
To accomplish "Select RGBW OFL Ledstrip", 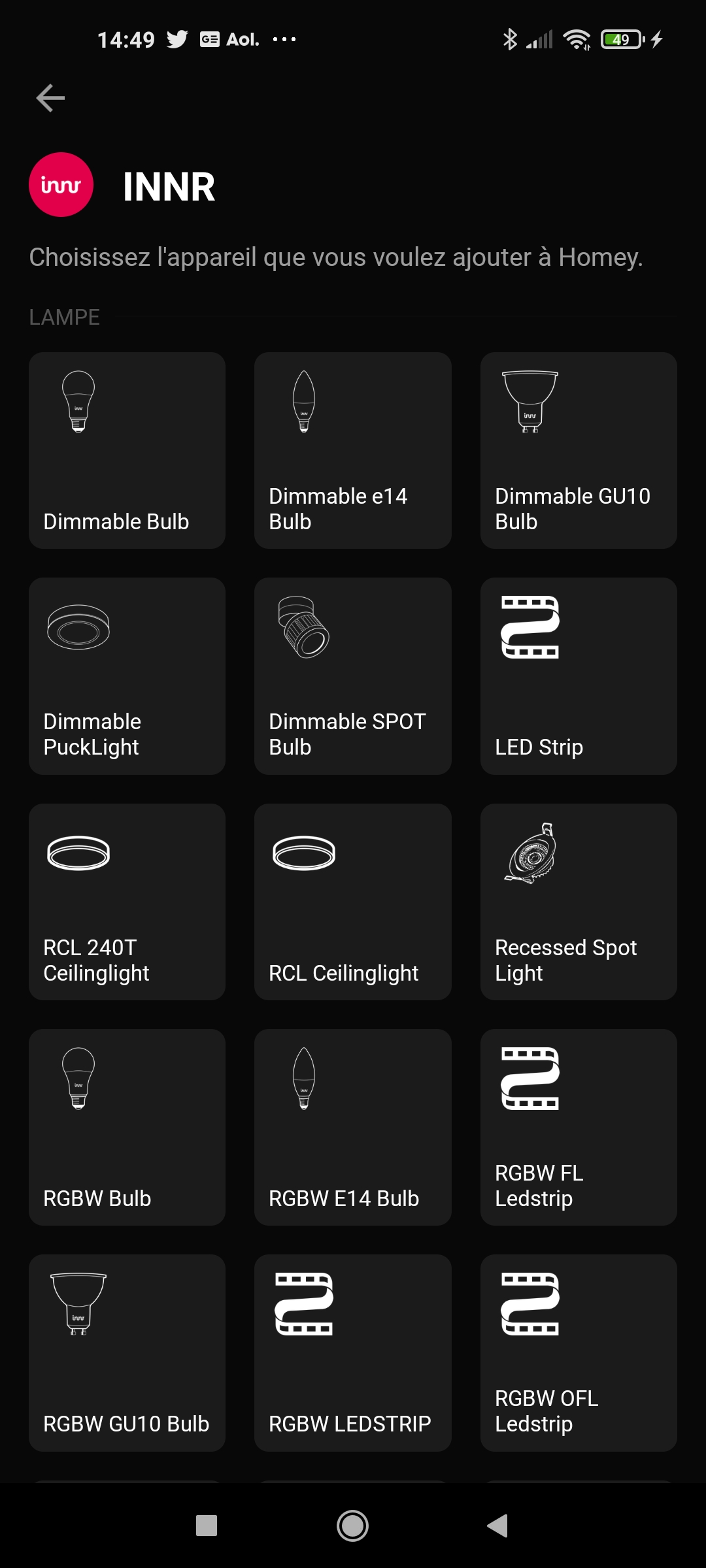I will [x=579, y=1353].
